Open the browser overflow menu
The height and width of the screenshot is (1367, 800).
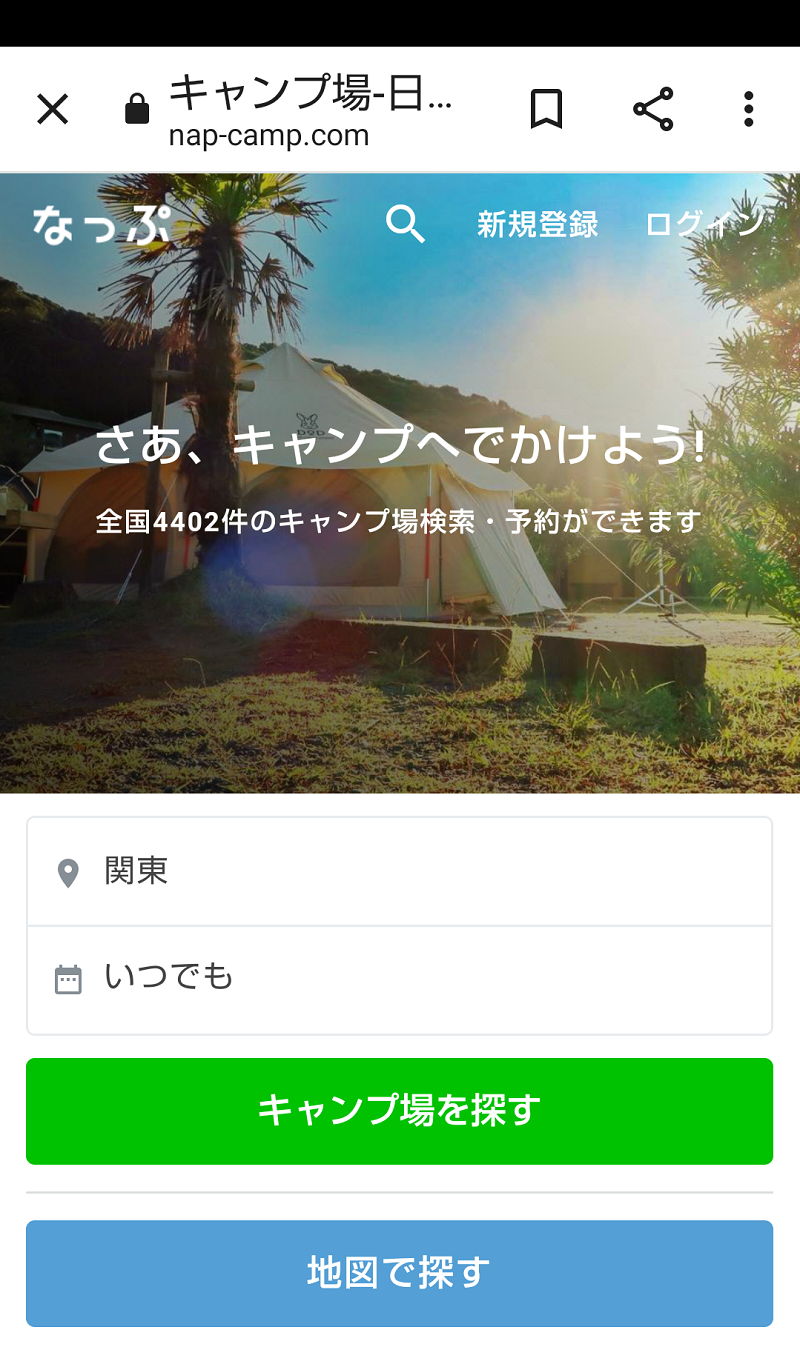[x=748, y=109]
